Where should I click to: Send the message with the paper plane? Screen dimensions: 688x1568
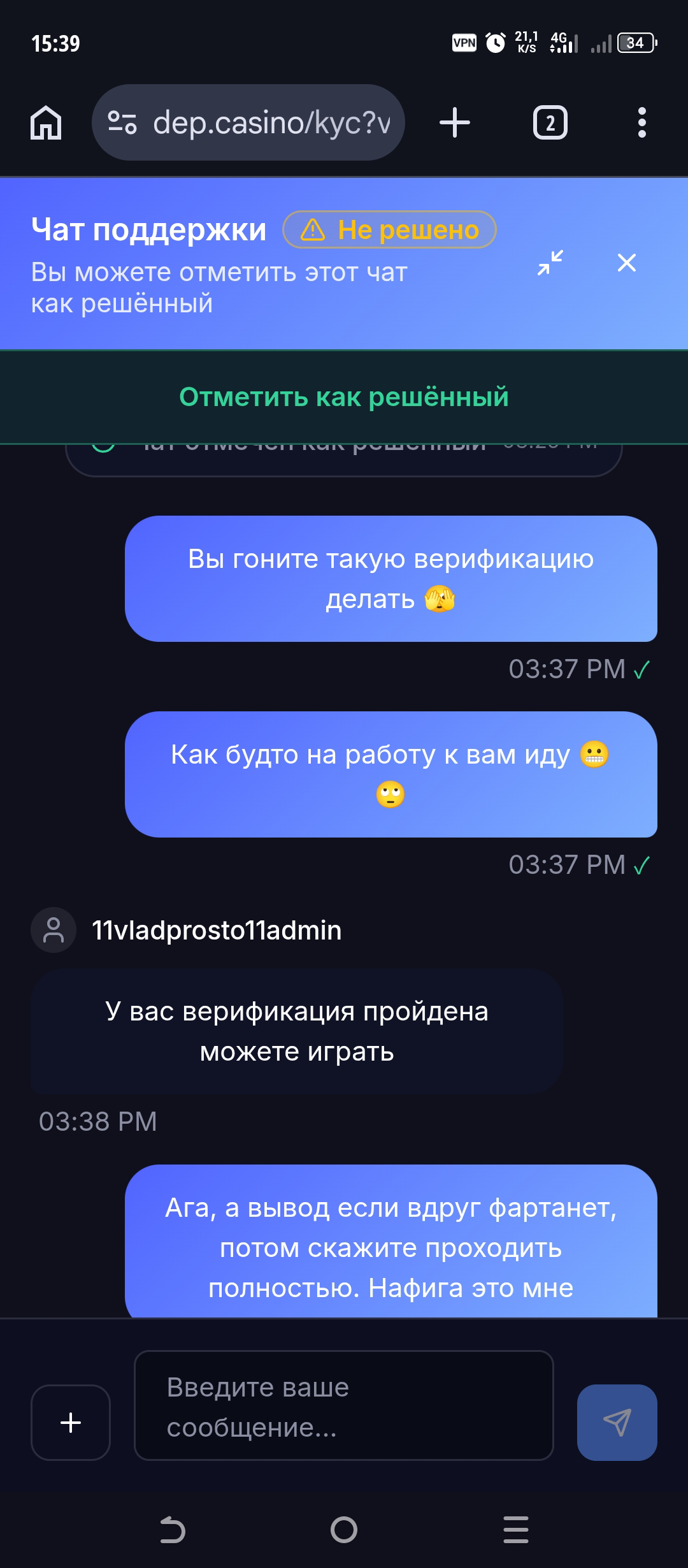coord(617,1422)
